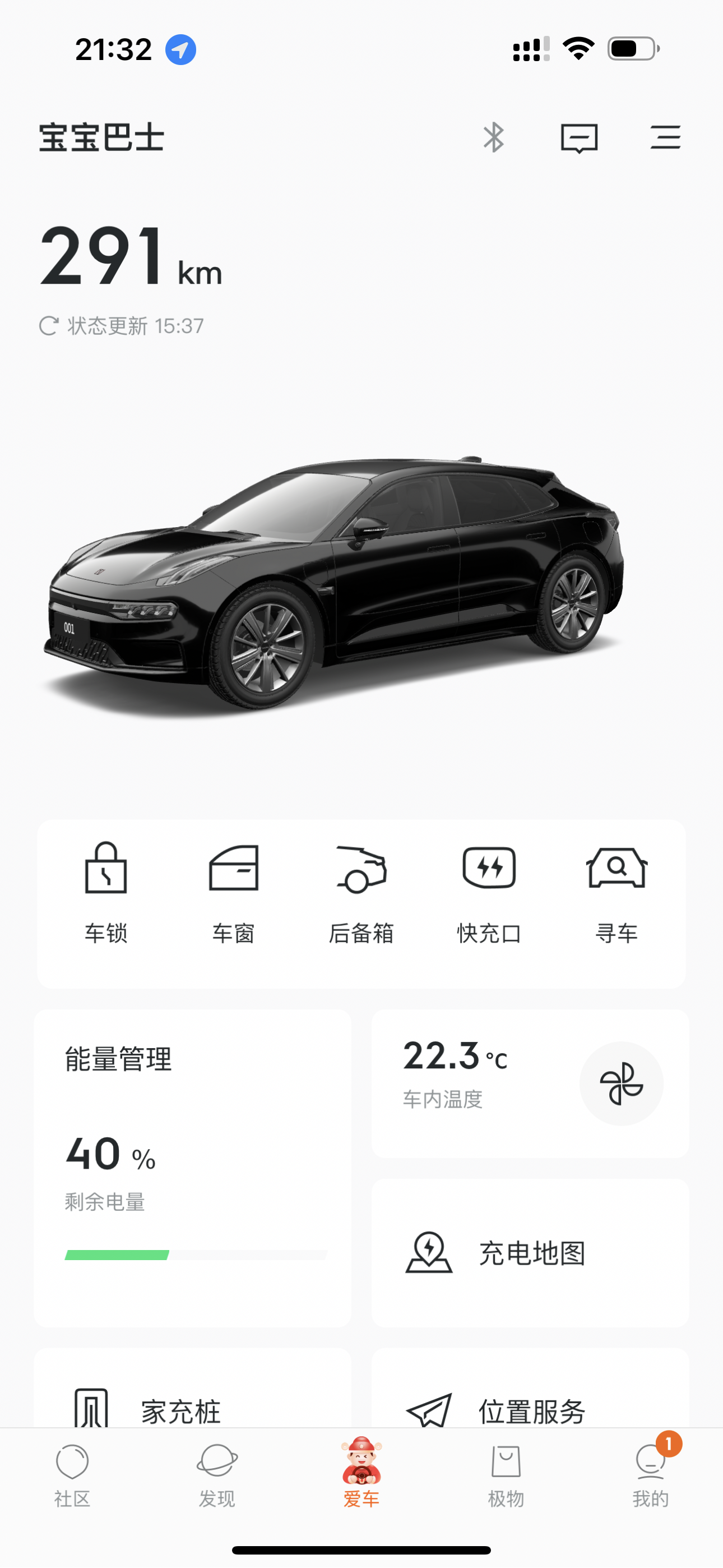Viewport: 723px width, 1568px height.
Task: Open the messages icon
Action: click(579, 137)
